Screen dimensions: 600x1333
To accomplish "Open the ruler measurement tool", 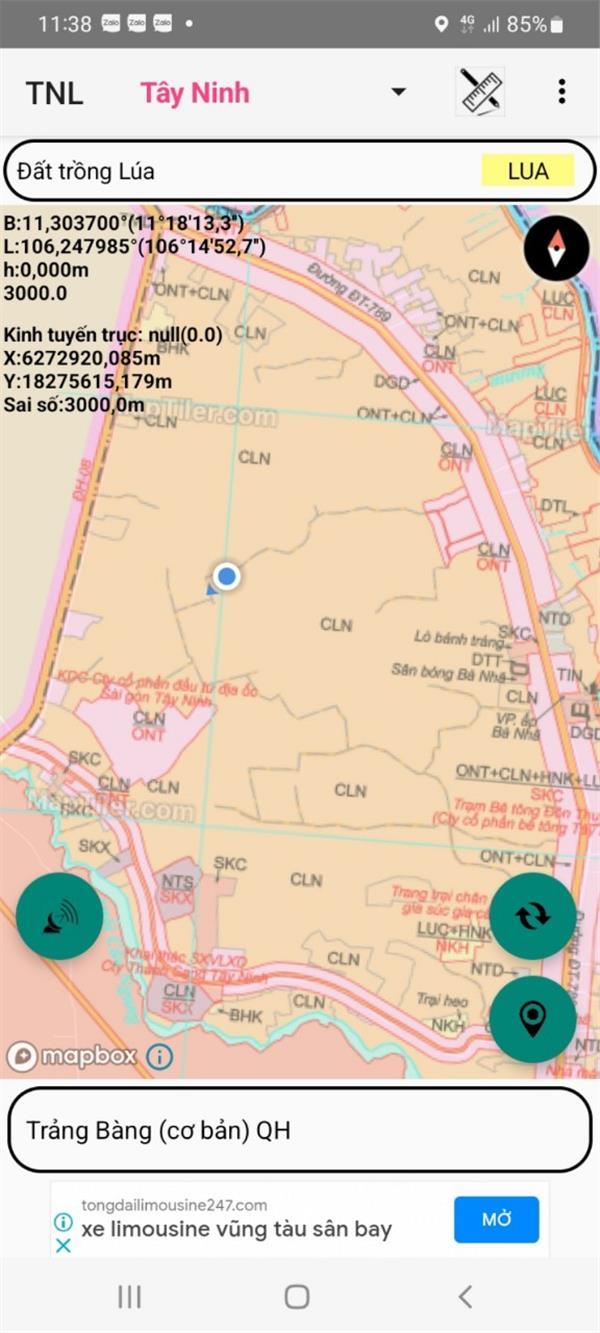I will 480,92.
